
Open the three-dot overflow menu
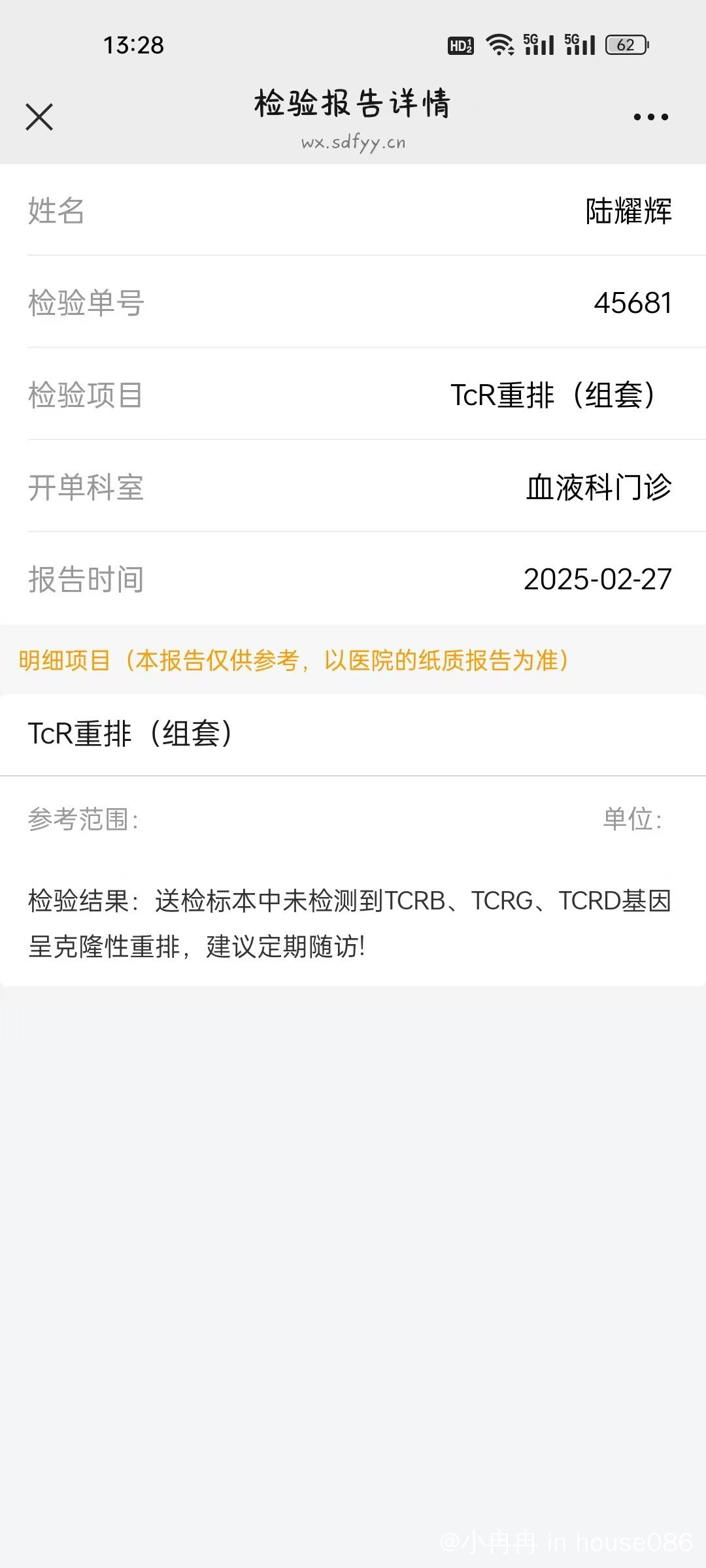[x=650, y=118]
